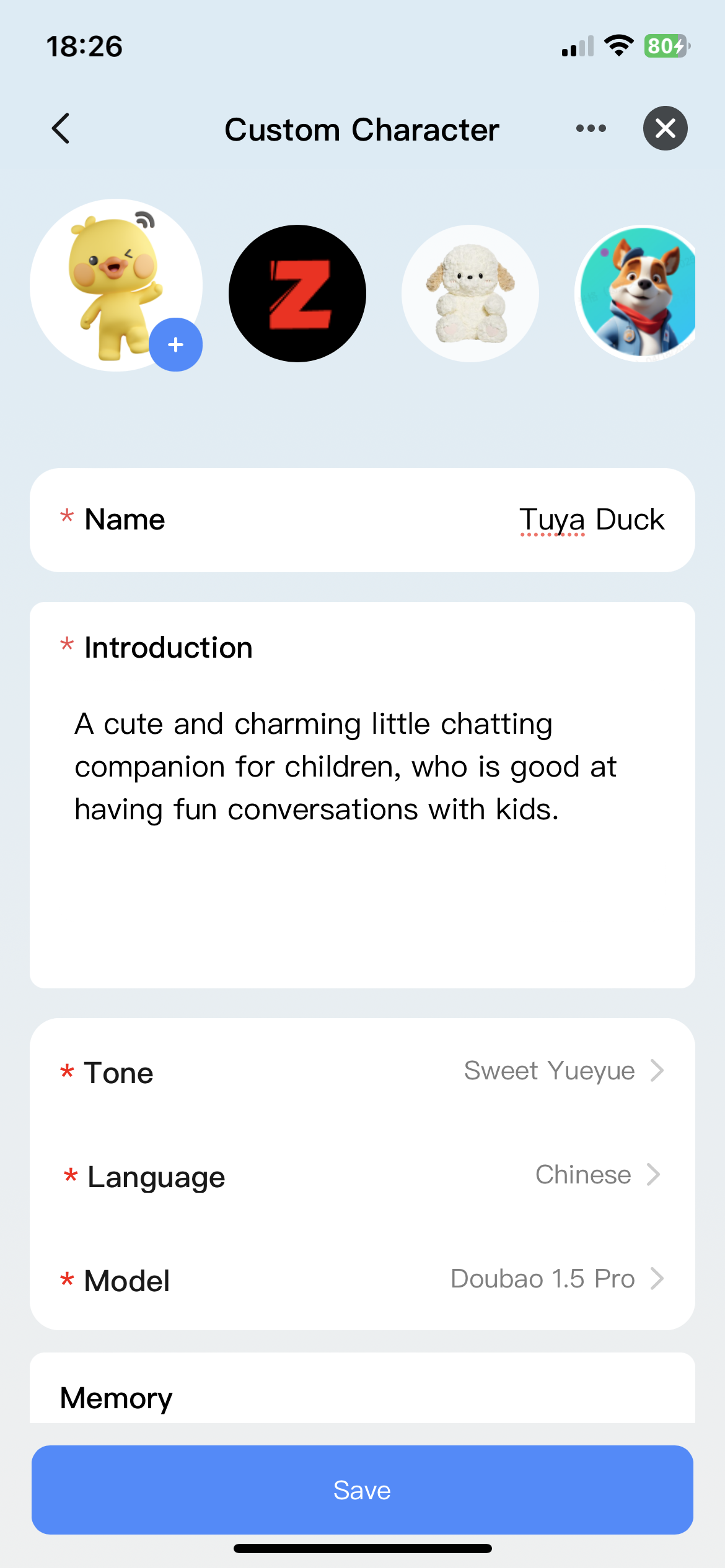
Task: Save the custom character
Action: tap(362, 1490)
